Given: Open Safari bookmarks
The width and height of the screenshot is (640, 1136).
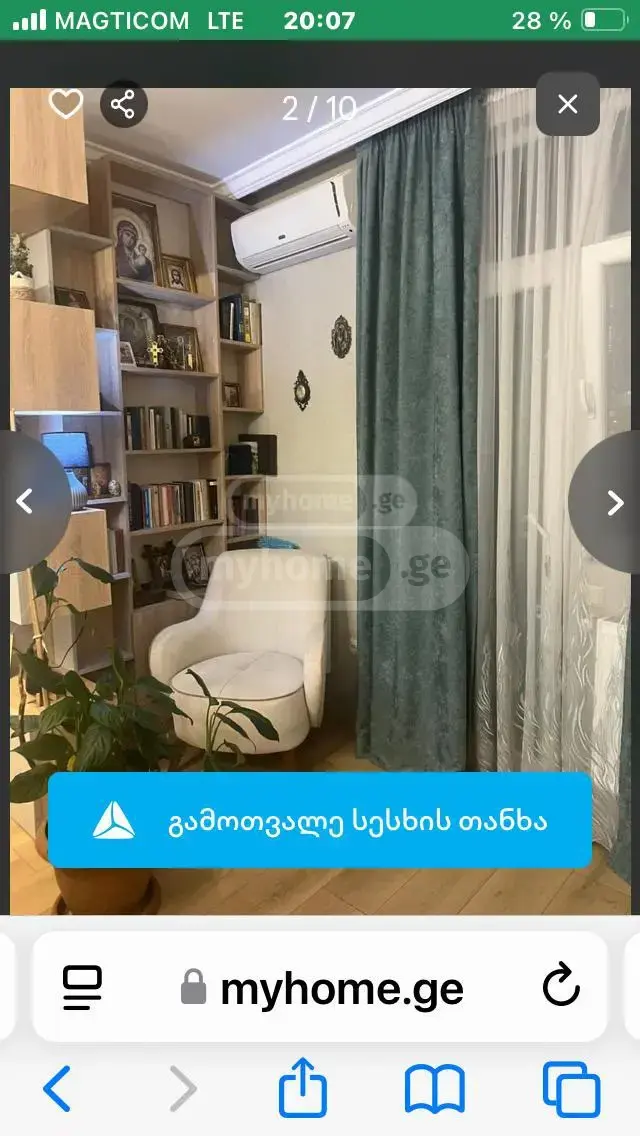Looking at the screenshot, I should click(x=434, y=1089).
